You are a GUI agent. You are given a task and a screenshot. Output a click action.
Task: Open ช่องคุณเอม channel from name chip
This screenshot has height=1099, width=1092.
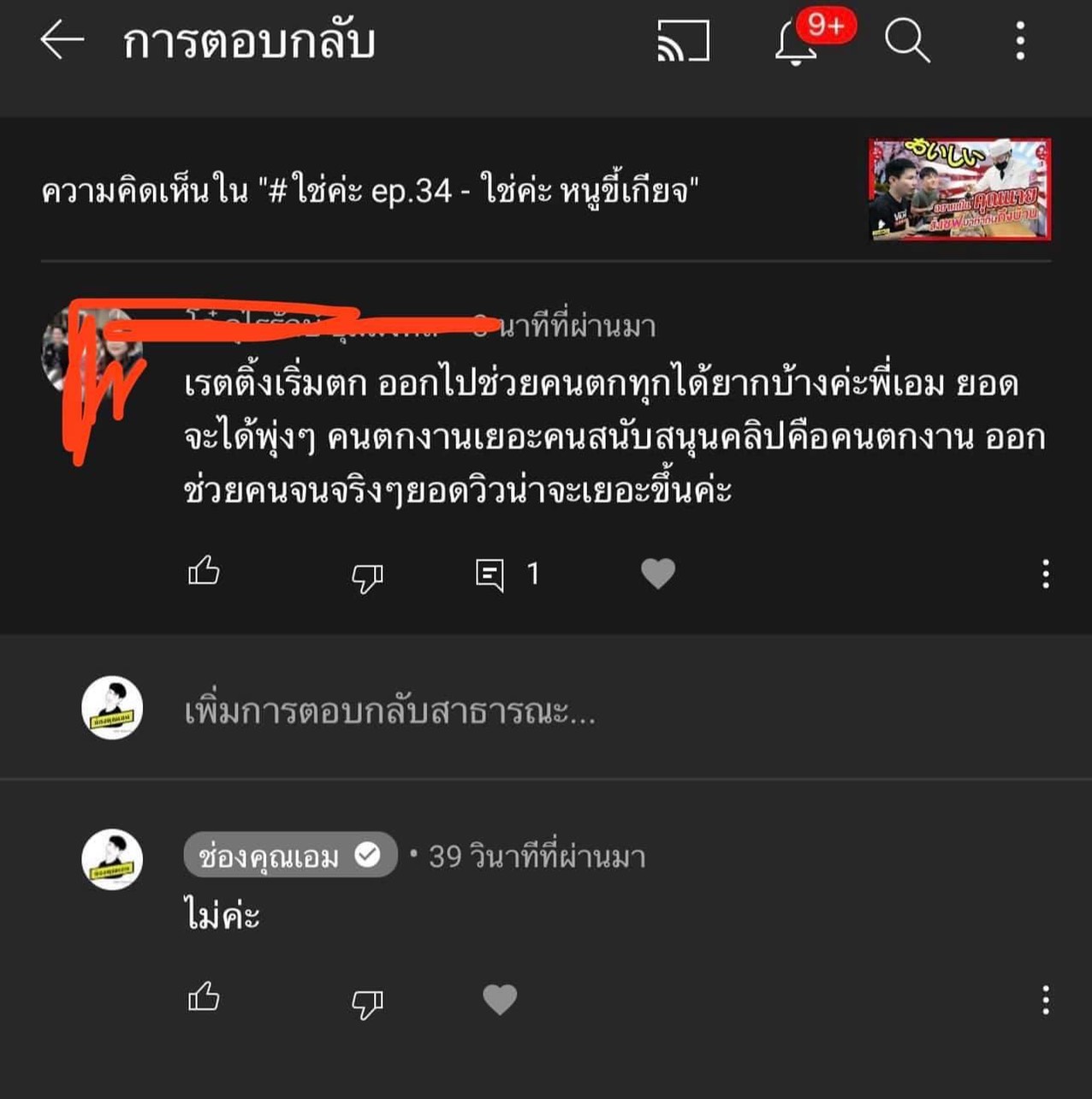point(289,855)
